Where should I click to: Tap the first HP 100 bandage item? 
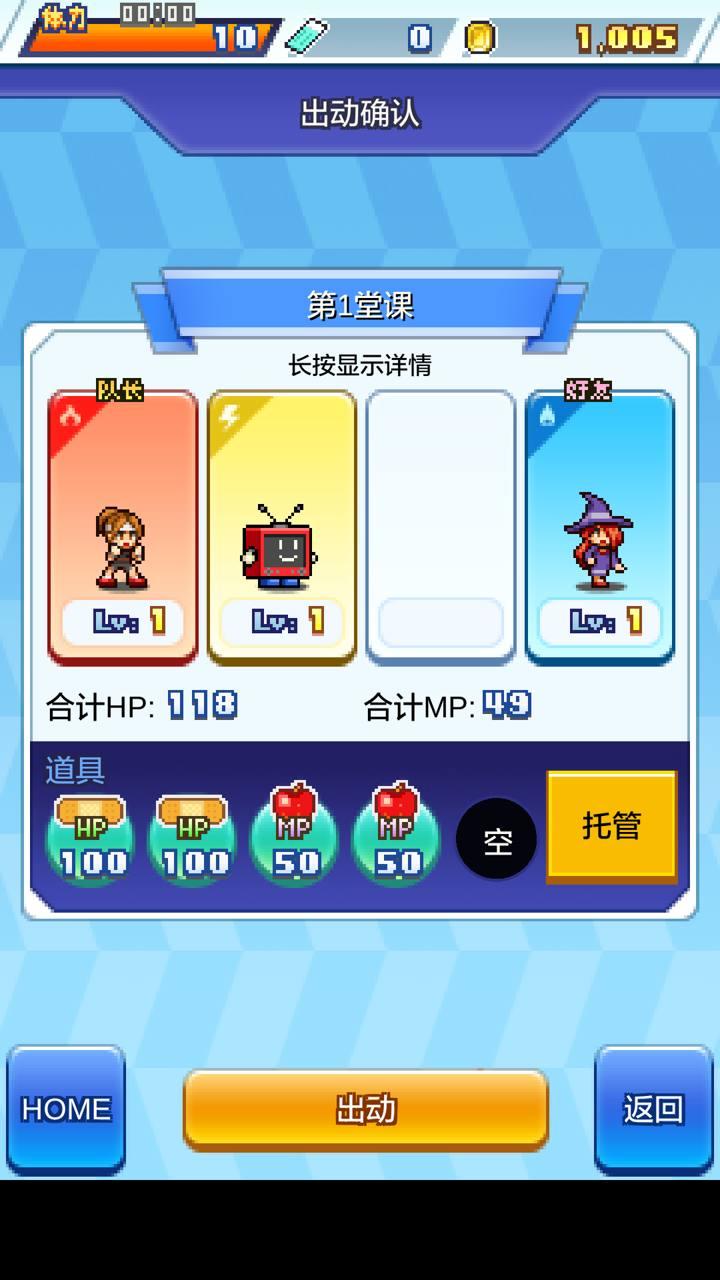pyautogui.click(x=91, y=838)
